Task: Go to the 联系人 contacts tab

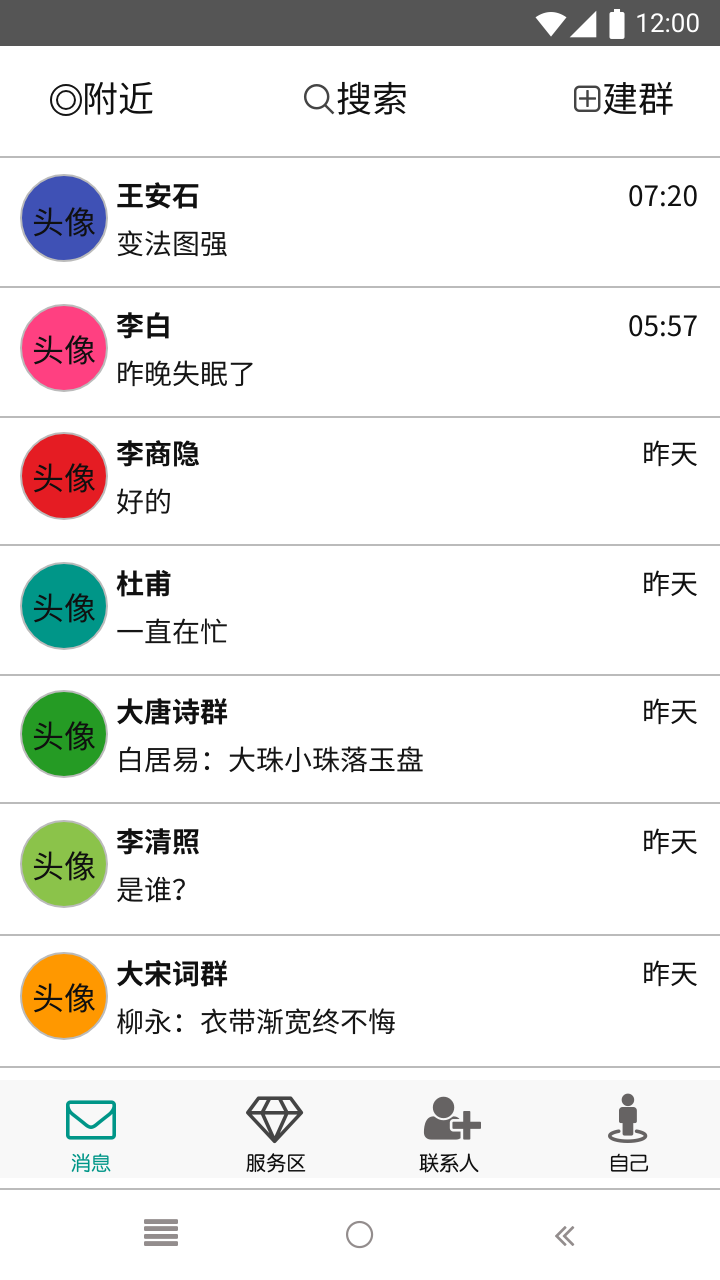Action: [450, 1134]
